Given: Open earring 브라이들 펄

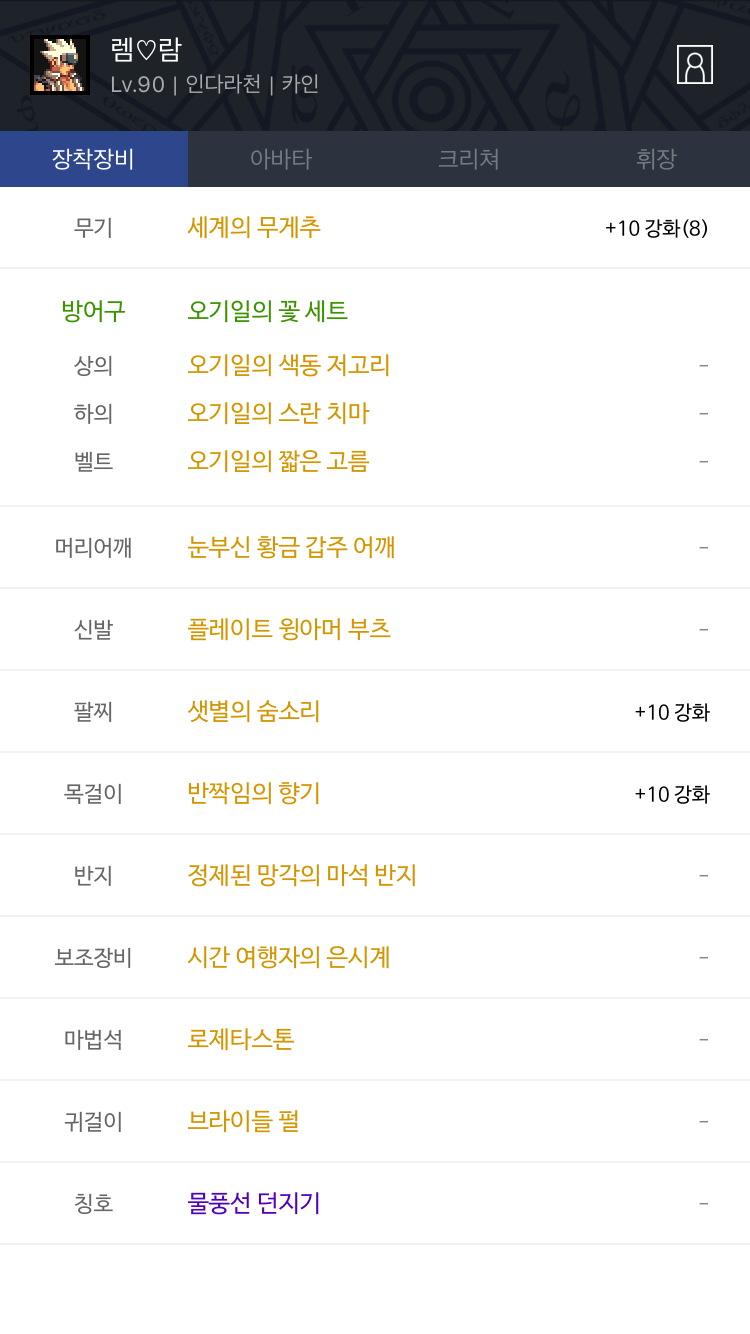Looking at the screenshot, I should pyautogui.click(x=243, y=1121).
